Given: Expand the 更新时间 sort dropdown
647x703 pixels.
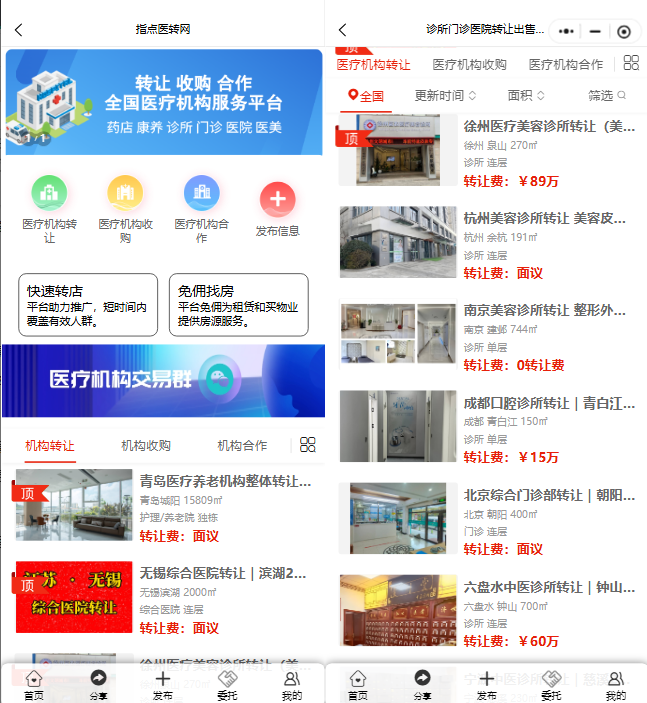Looking at the screenshot, I should click(x=445, y=96).
